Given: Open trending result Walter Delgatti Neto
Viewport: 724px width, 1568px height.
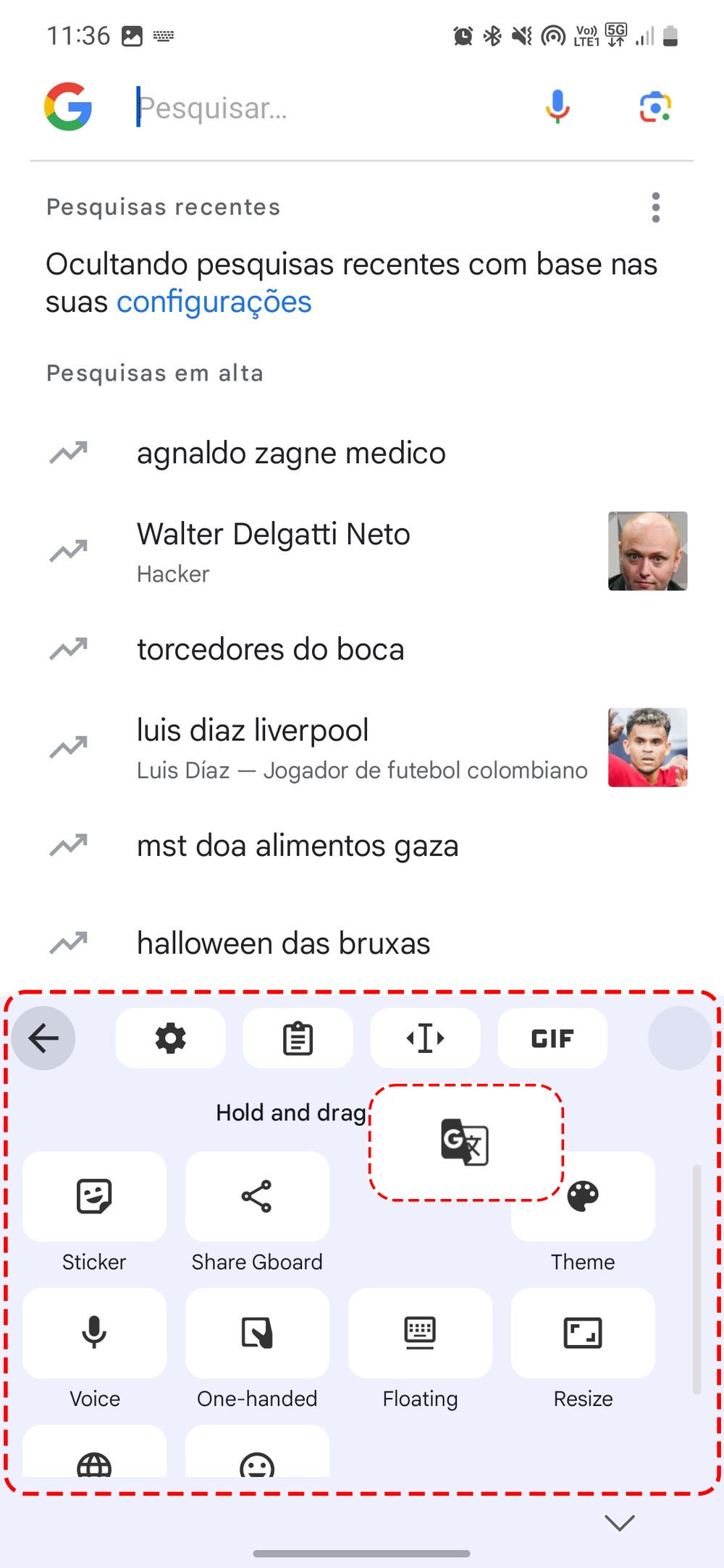Looking at the screenshot, I should (274, 535).
